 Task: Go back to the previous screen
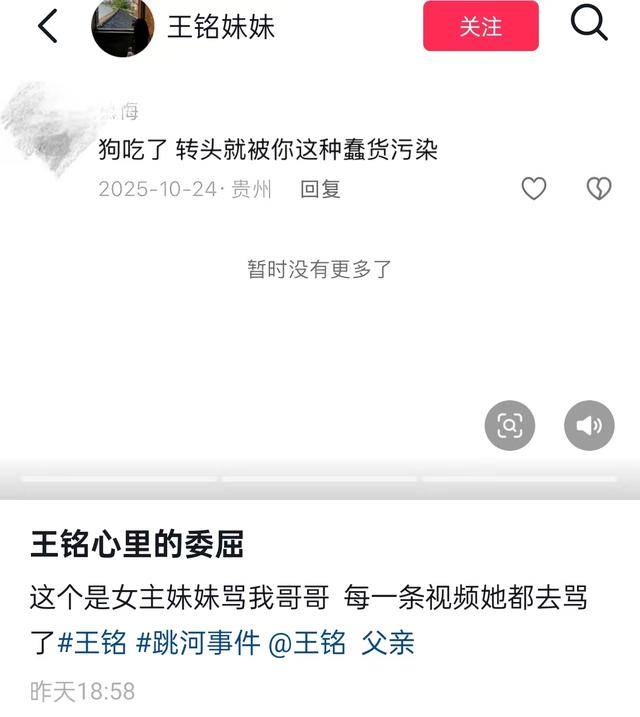(47, 26)
